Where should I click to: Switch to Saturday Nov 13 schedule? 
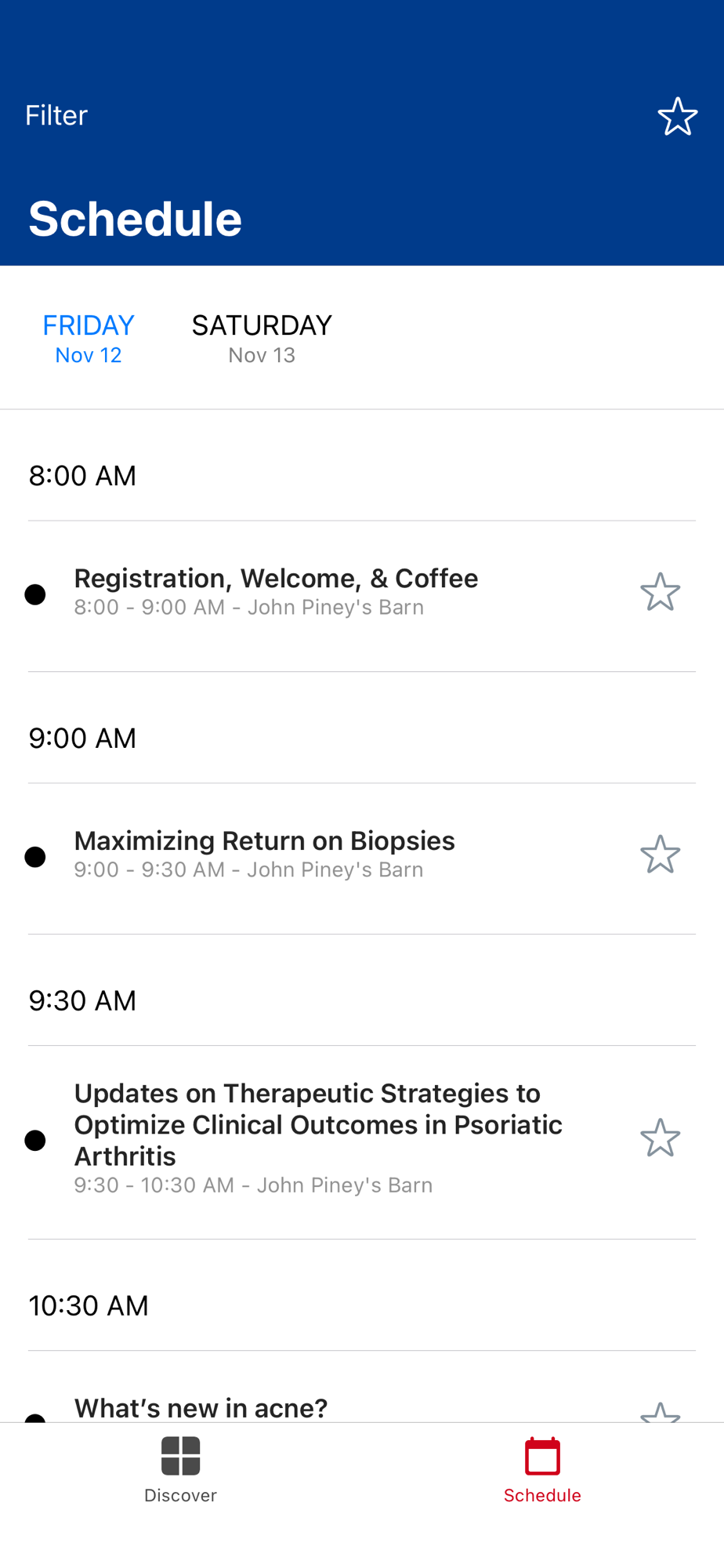[262, 338]
